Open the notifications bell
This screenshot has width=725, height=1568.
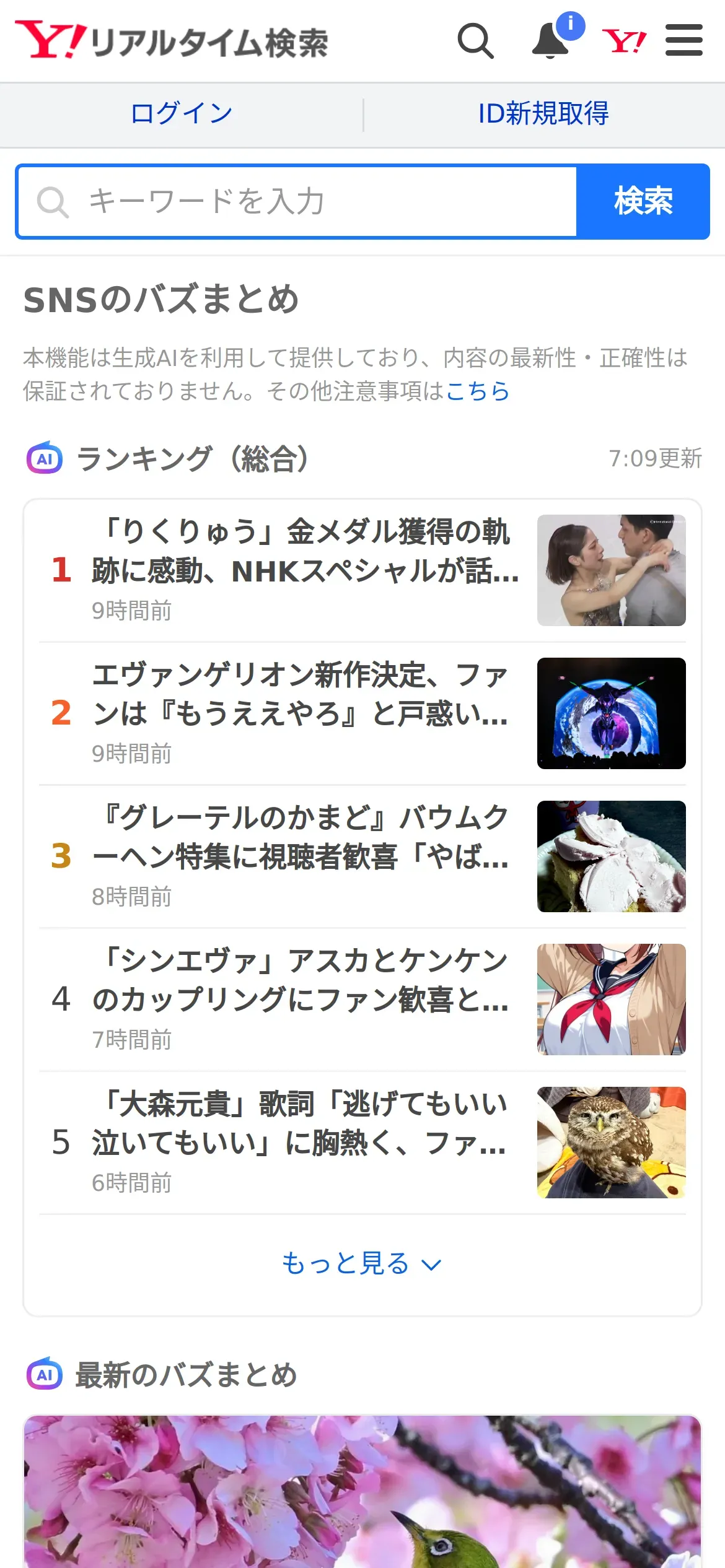click(551, 41)
